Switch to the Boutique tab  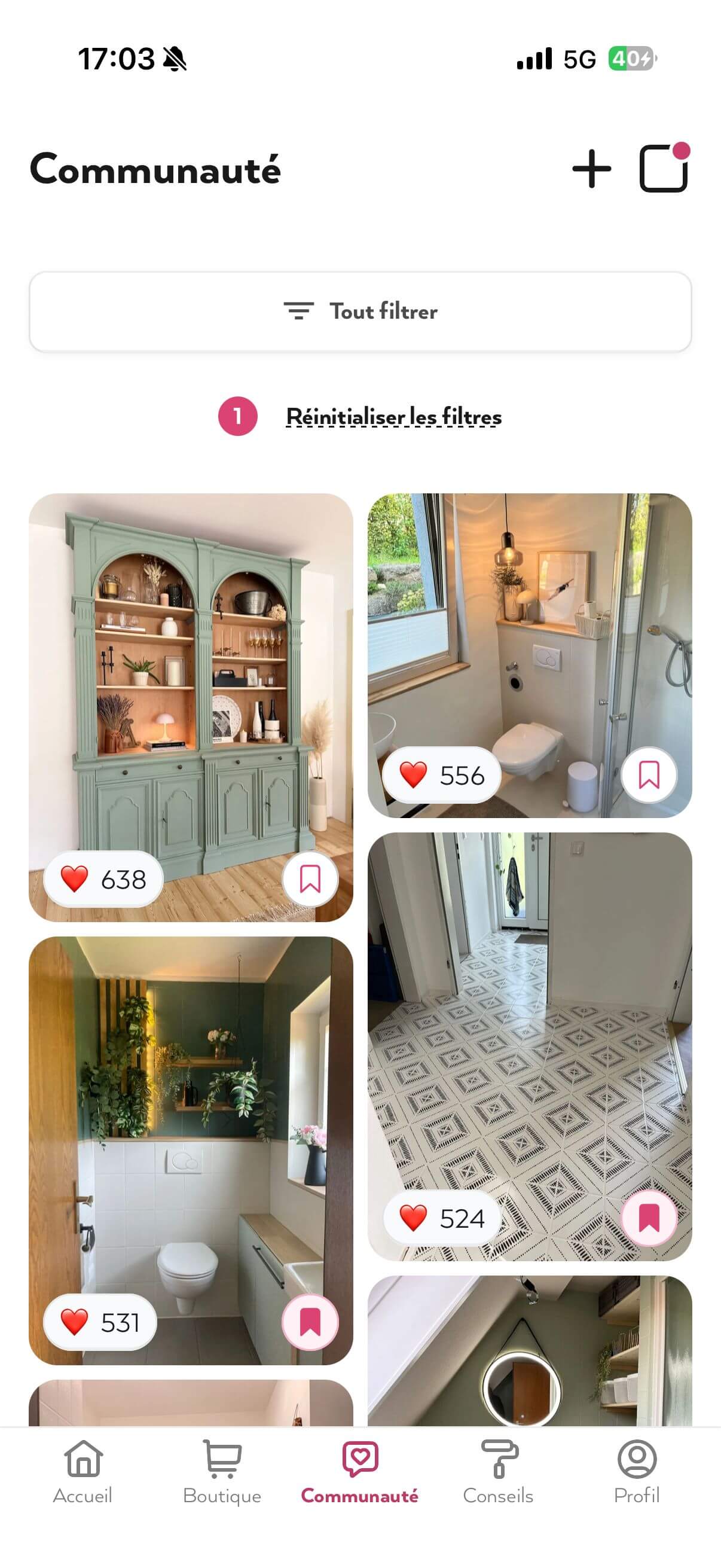pyautogui.click(x=222, y=1471)
